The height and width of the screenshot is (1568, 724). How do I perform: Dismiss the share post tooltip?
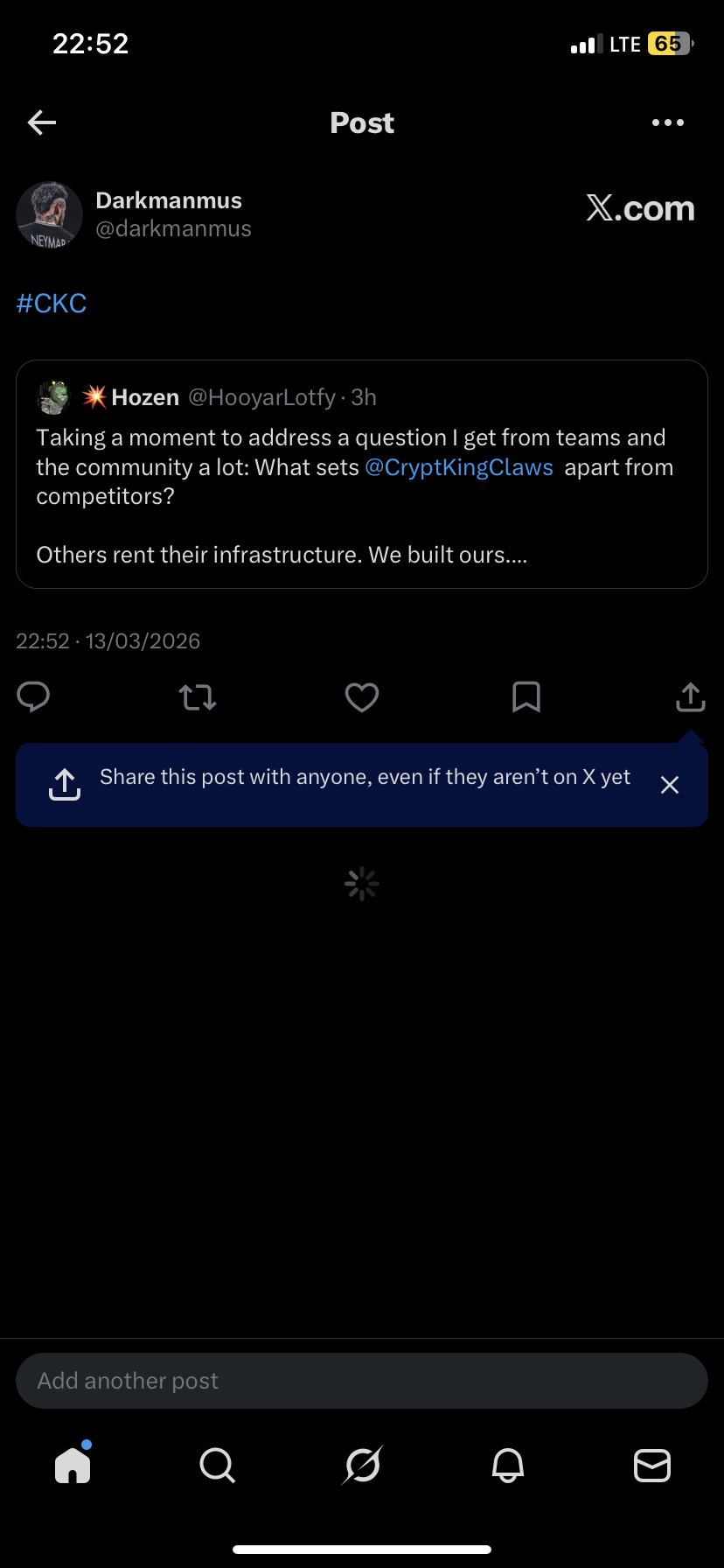coord(670,785)
